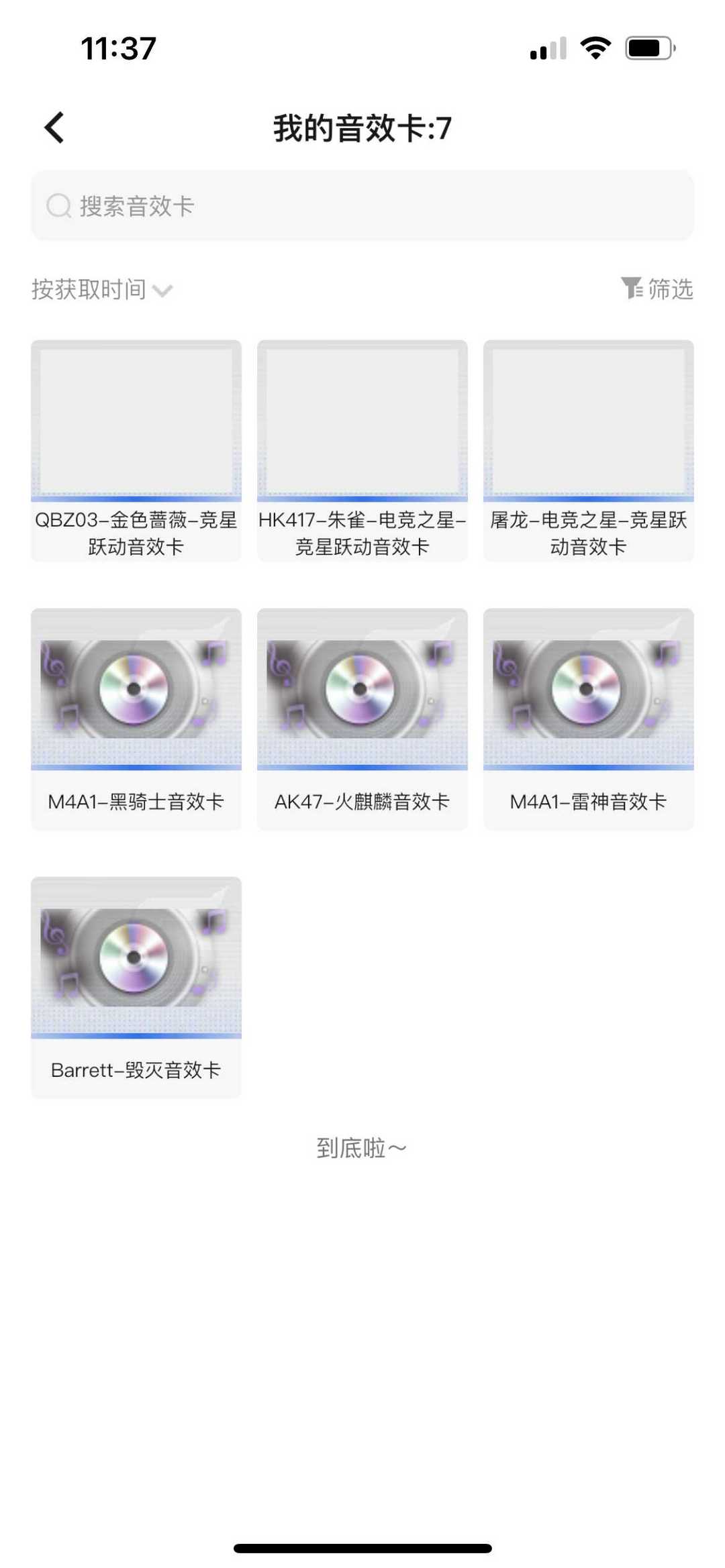Open QBZ03-金色蔷薇 sound card

tap(136, 450)
